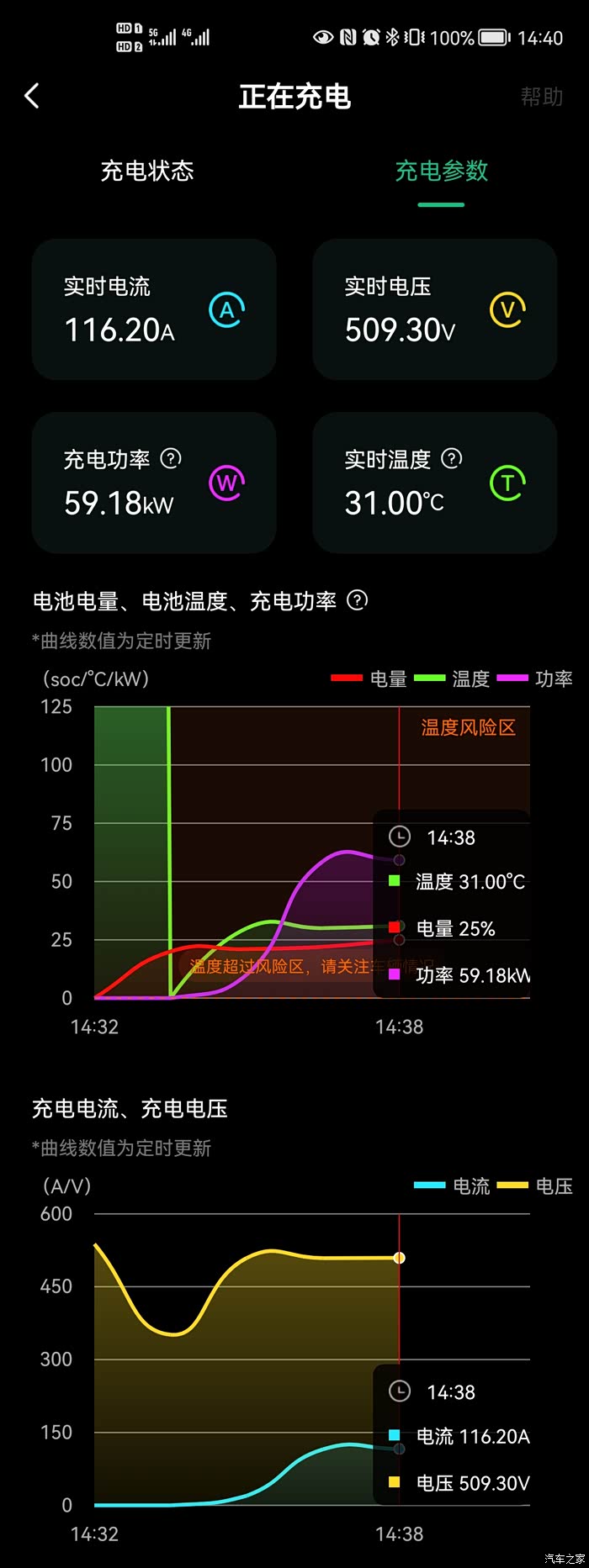589x1568 pixels.
Task: Toggle the 电流 series in chart legend
Action: point(453,1185)
